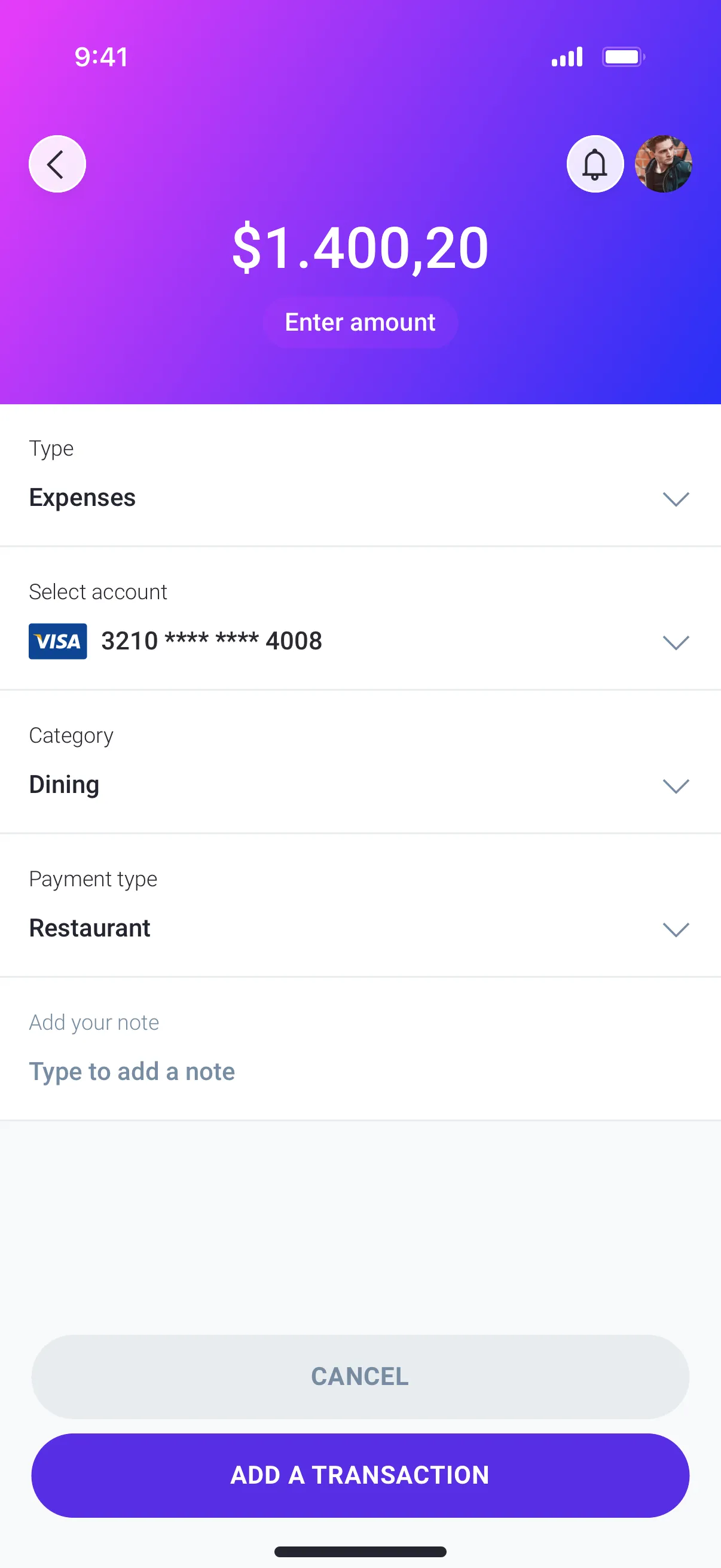Select the Visa card icon
The height and width of the screenshot is (1568, 721).
[x=58, y=641]
